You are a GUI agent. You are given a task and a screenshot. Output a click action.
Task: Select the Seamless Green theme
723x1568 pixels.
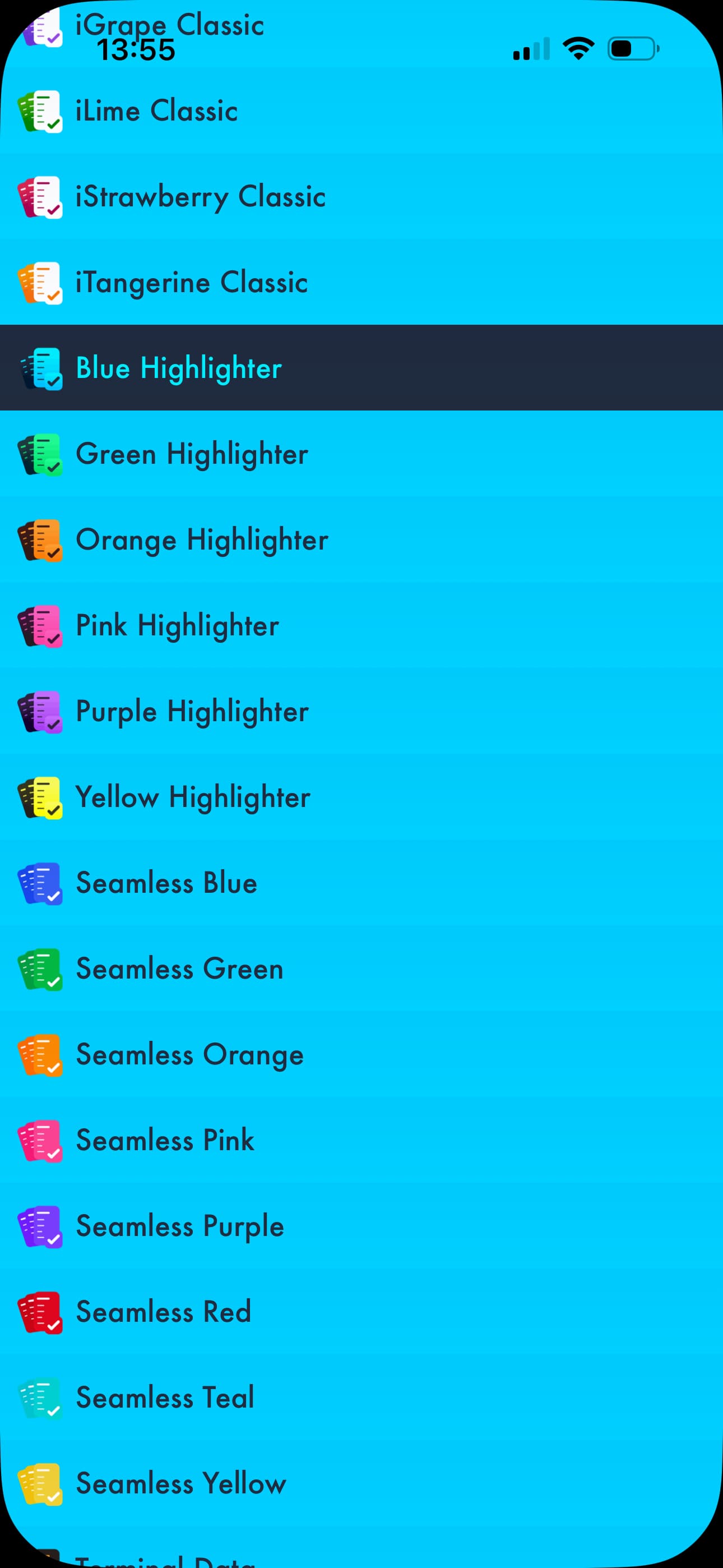tap(361, 969)
